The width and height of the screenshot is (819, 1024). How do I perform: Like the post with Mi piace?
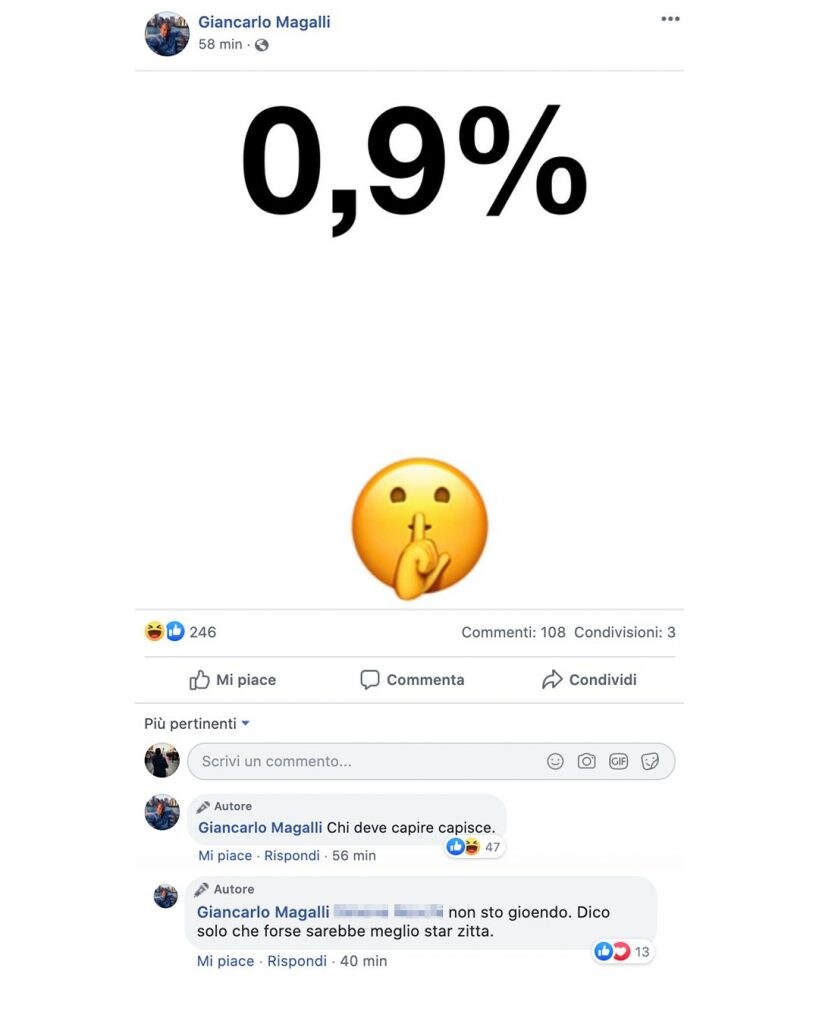[x=233, y=680]
